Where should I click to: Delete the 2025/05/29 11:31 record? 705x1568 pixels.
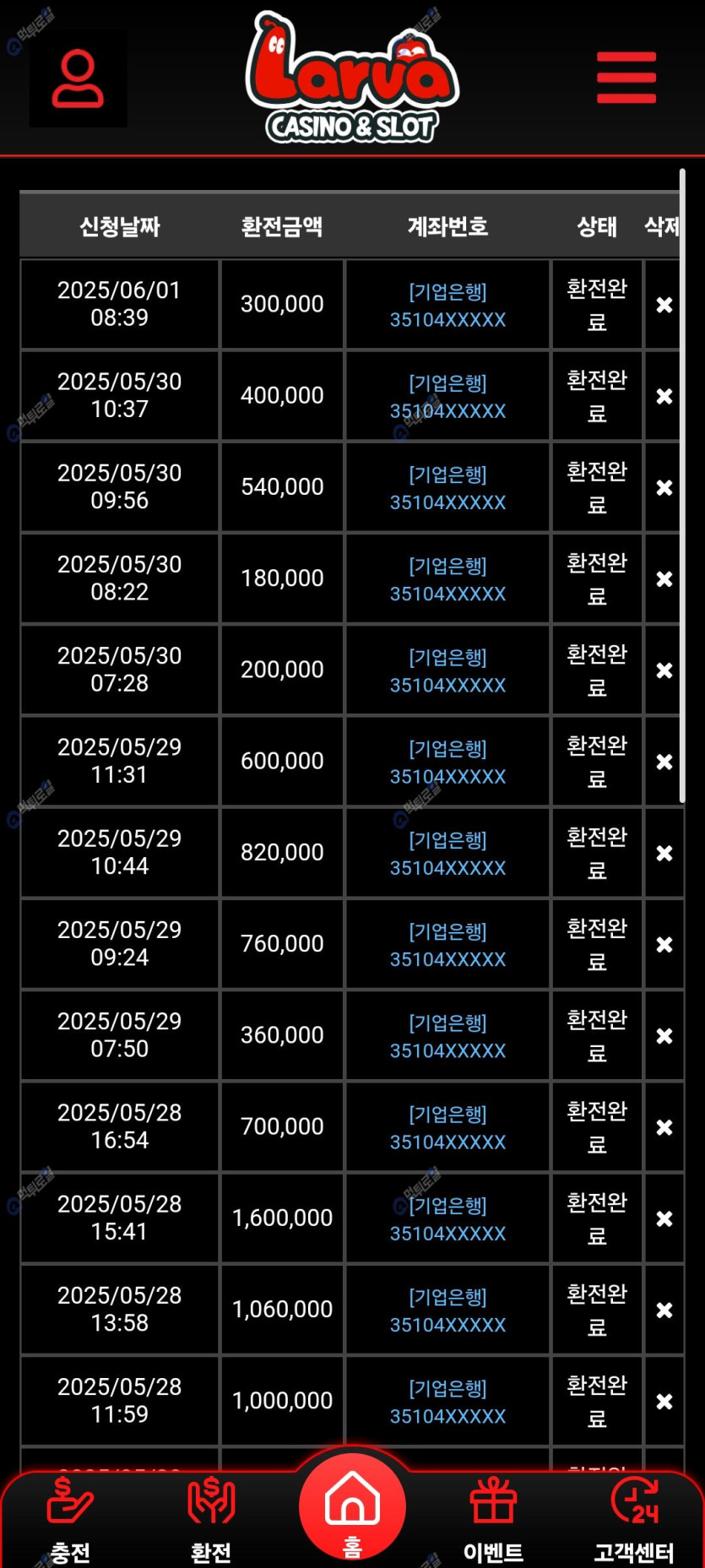pos(664,762)
